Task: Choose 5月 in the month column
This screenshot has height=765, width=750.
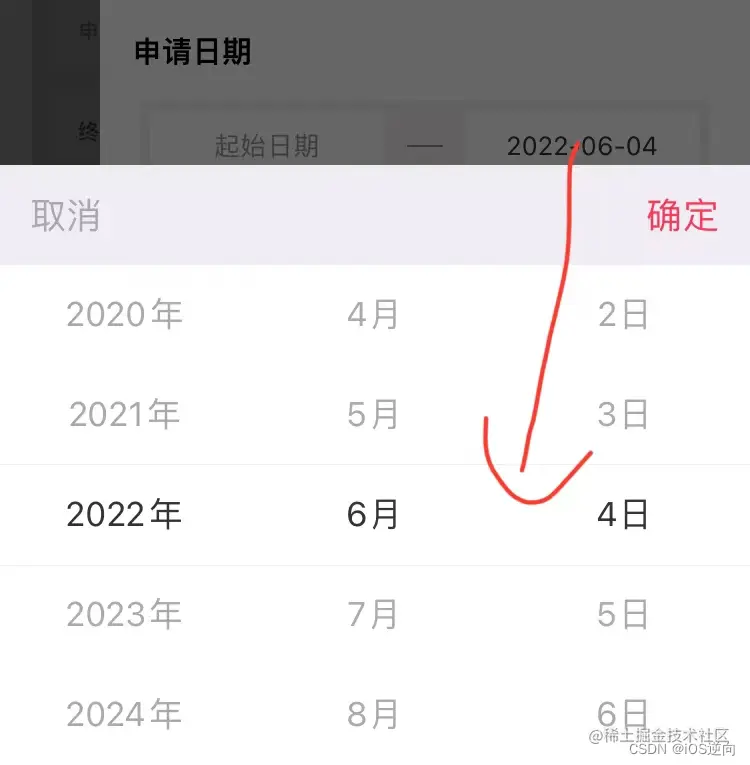Action: tap(373, 414)
